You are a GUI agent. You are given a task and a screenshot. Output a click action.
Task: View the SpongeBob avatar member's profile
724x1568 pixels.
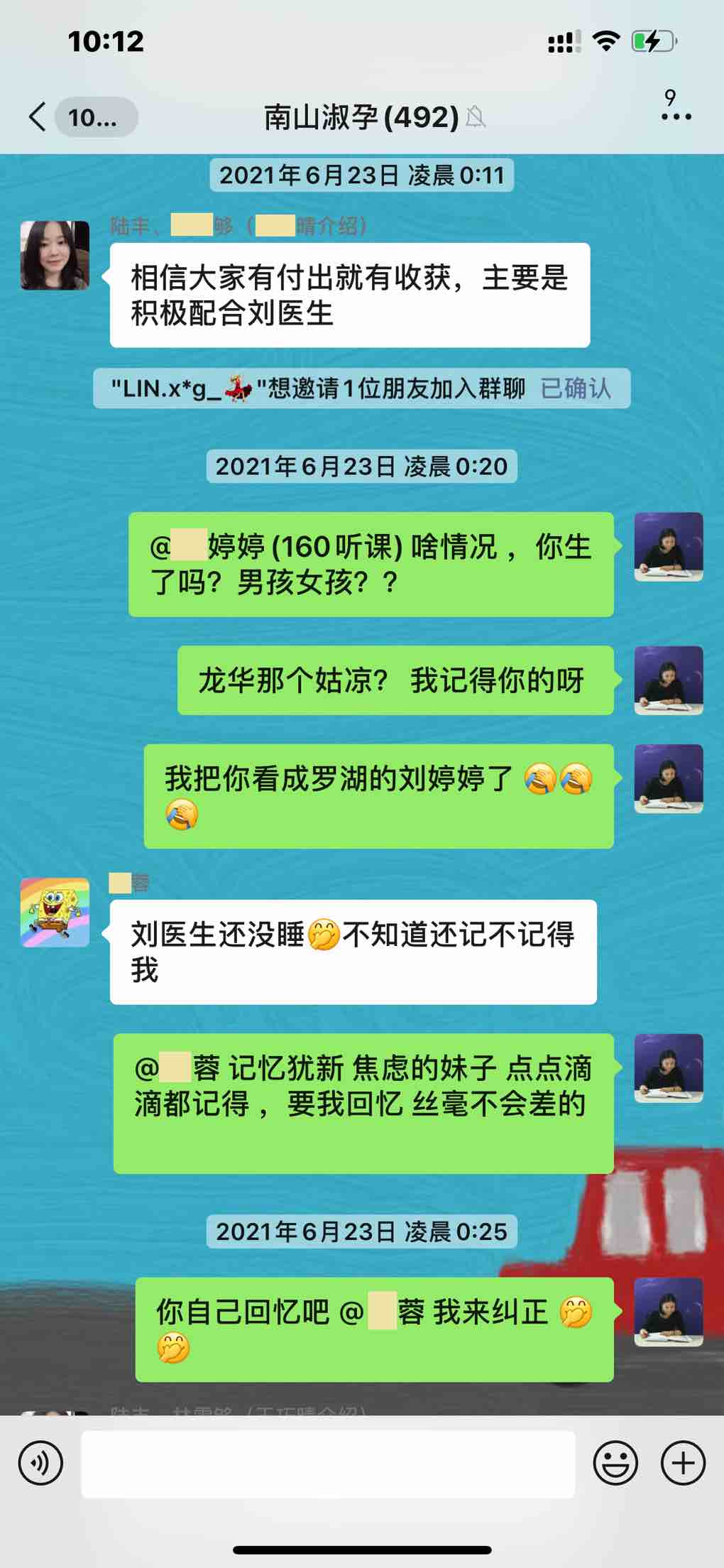tap(55, 913)
